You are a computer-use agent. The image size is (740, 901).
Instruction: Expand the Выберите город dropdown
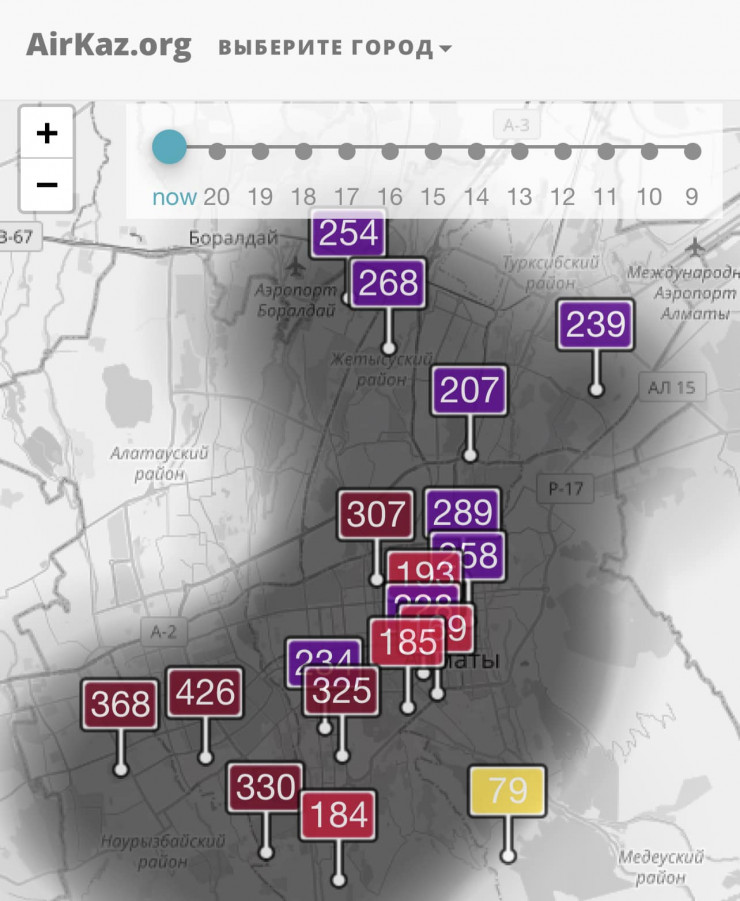click(x=335, y=48)
